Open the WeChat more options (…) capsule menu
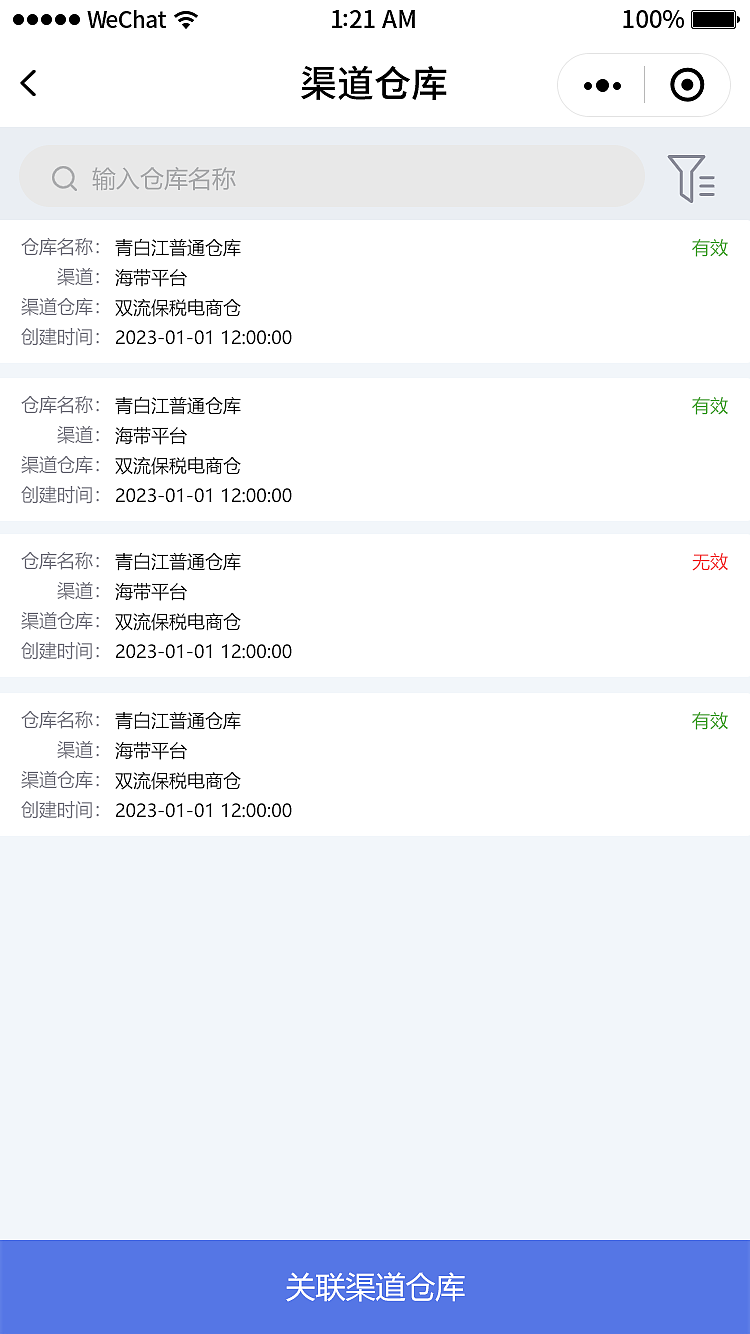The width and height of the screenshot is (750, 1334). (x=601, y=85)
